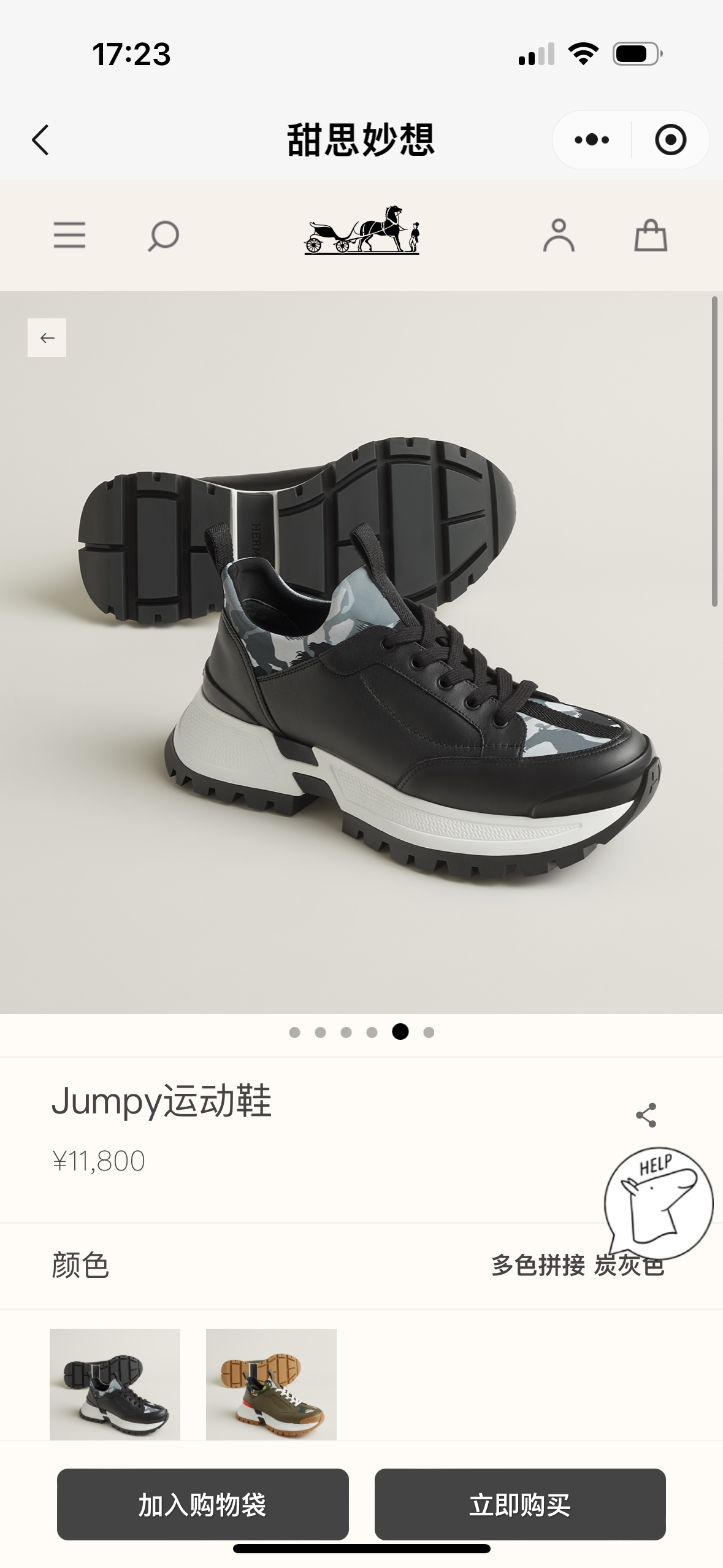Show the previous product photo with the arrow

click(x=47, y=337)
